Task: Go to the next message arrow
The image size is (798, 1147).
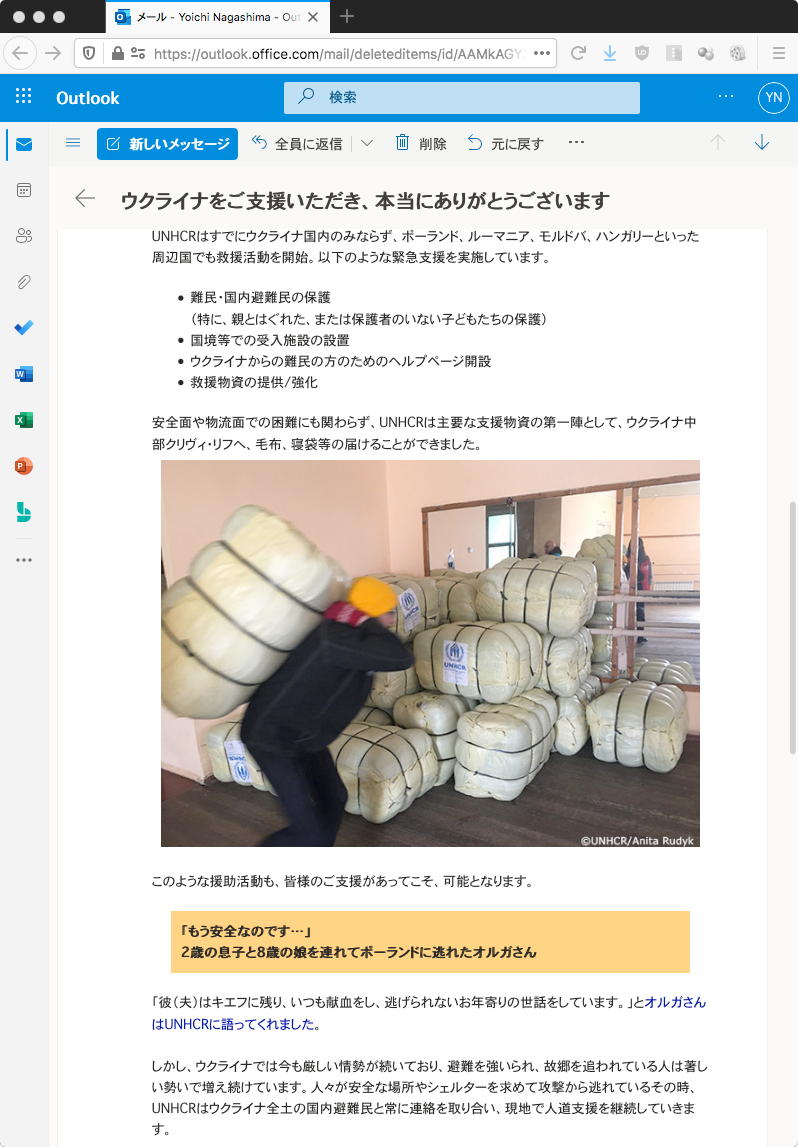Action: pyautogui.click(x=762, y=143)
